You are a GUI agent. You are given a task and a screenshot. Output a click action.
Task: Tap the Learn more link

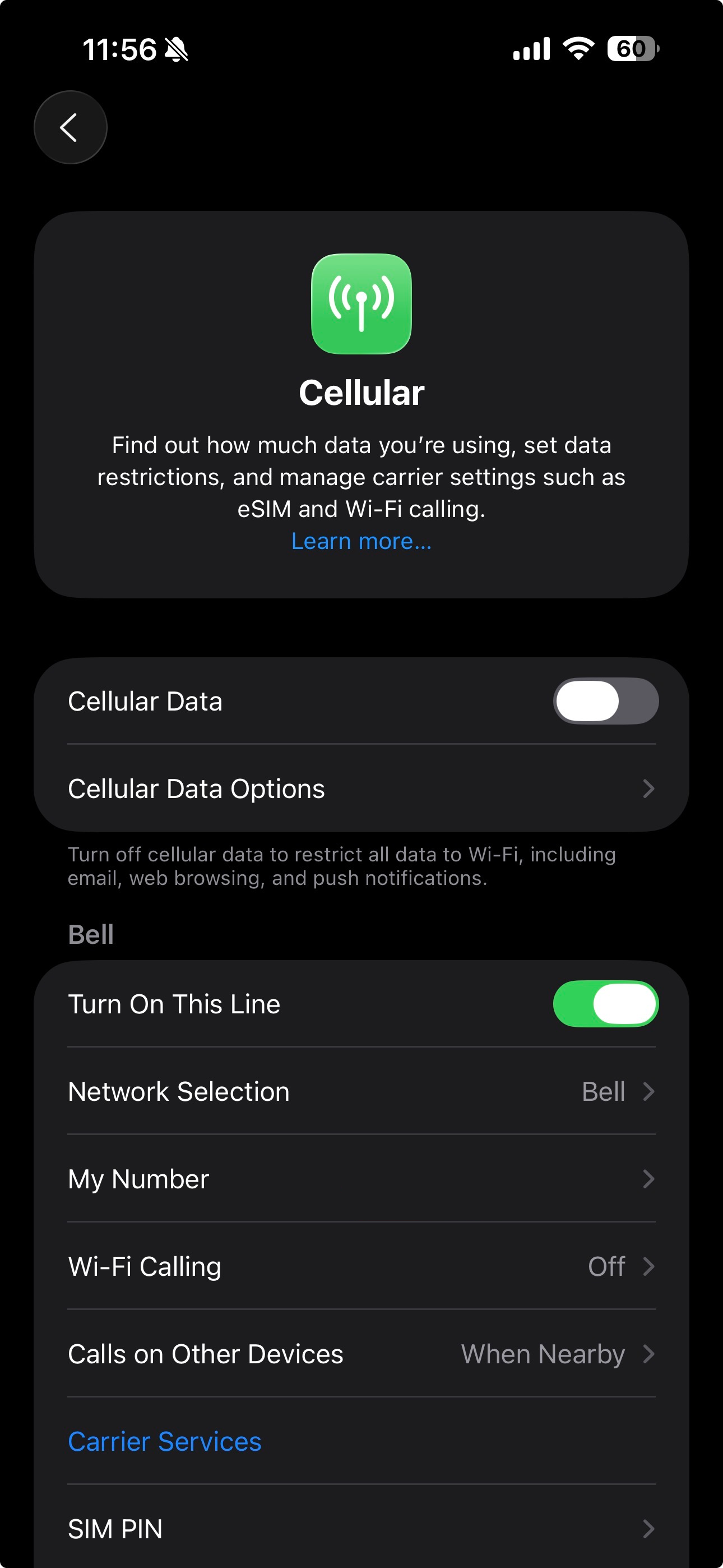361,541
